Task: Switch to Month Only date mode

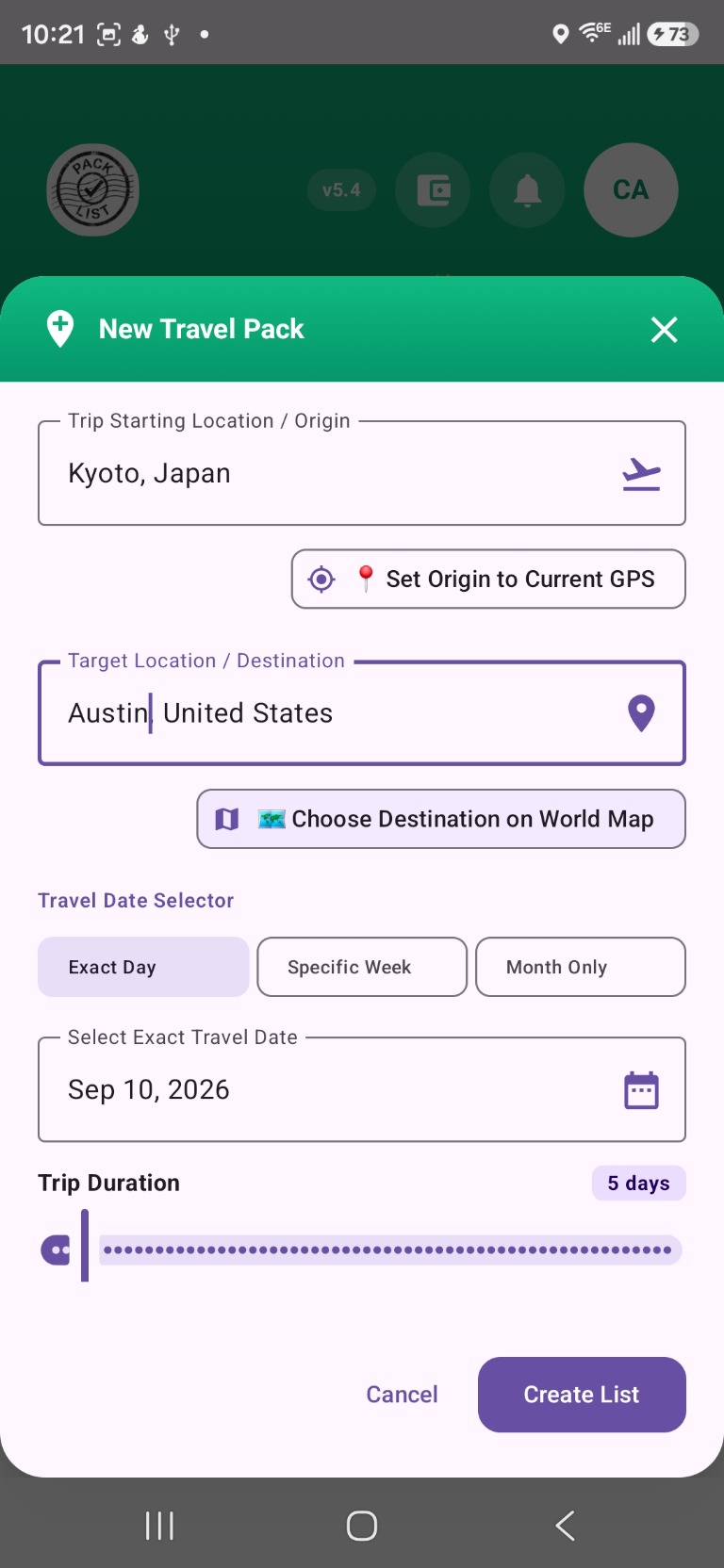Action: (581, 967)
